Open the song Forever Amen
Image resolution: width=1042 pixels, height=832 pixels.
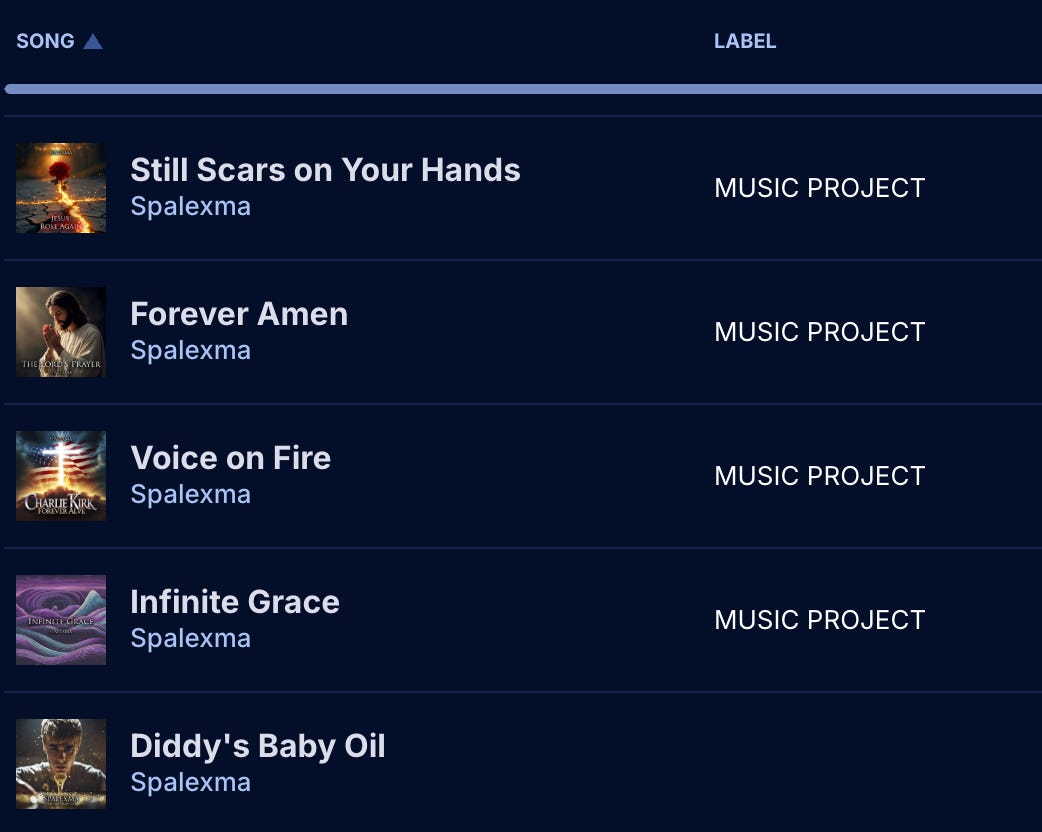(x=239, y=314)
